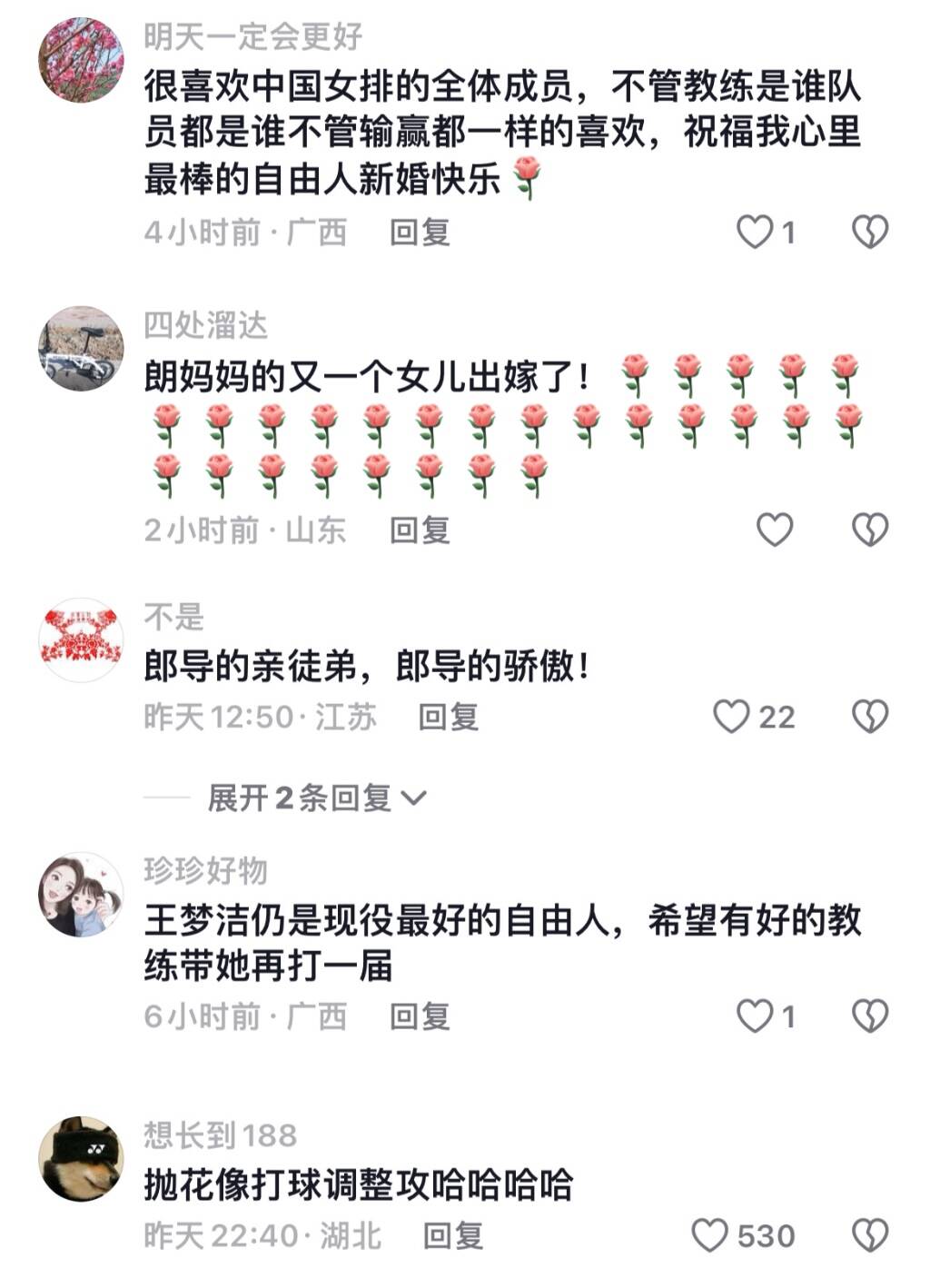Reply to 四处溜达's comment

(x=420, y=530)
